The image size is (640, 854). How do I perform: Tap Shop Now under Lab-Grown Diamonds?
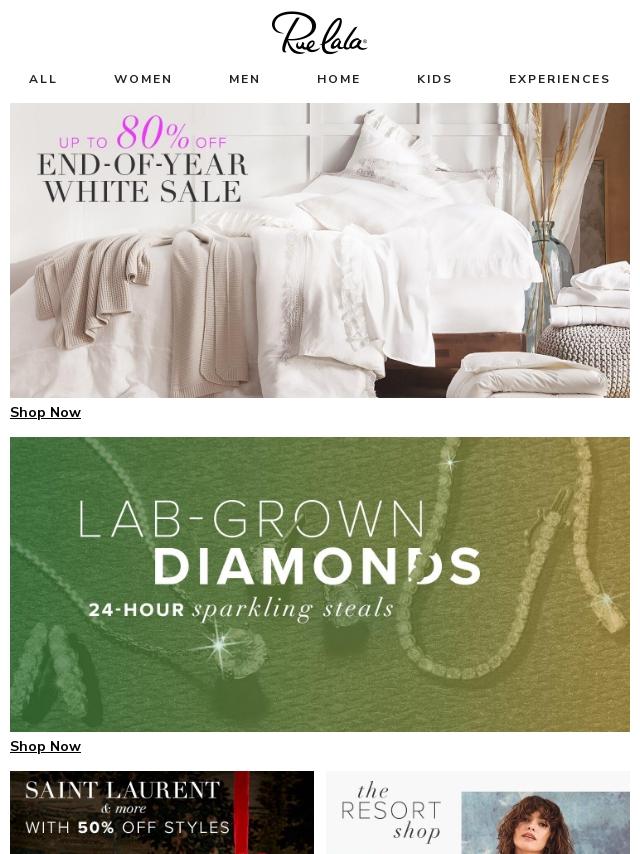point(46,747)
